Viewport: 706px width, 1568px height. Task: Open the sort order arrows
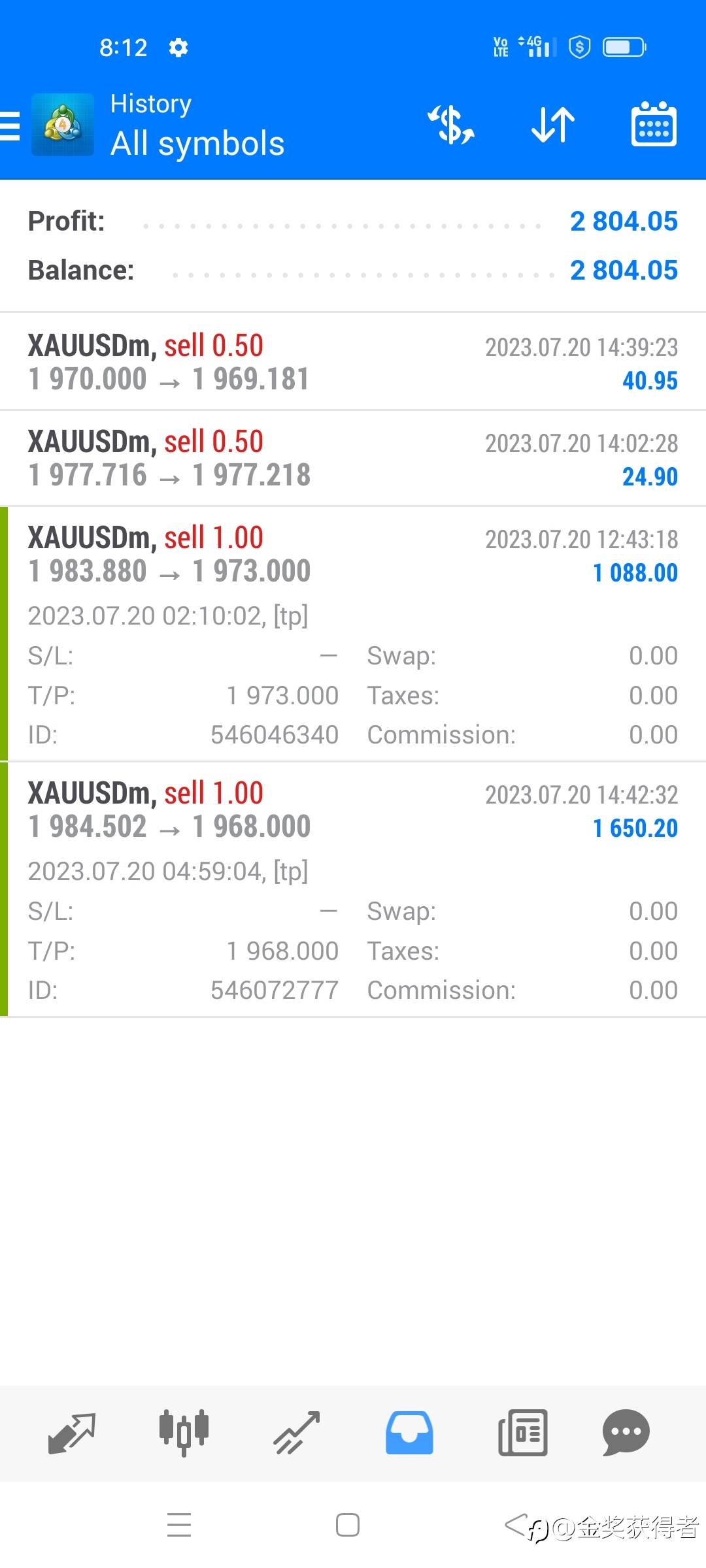(x=553, y=124)
